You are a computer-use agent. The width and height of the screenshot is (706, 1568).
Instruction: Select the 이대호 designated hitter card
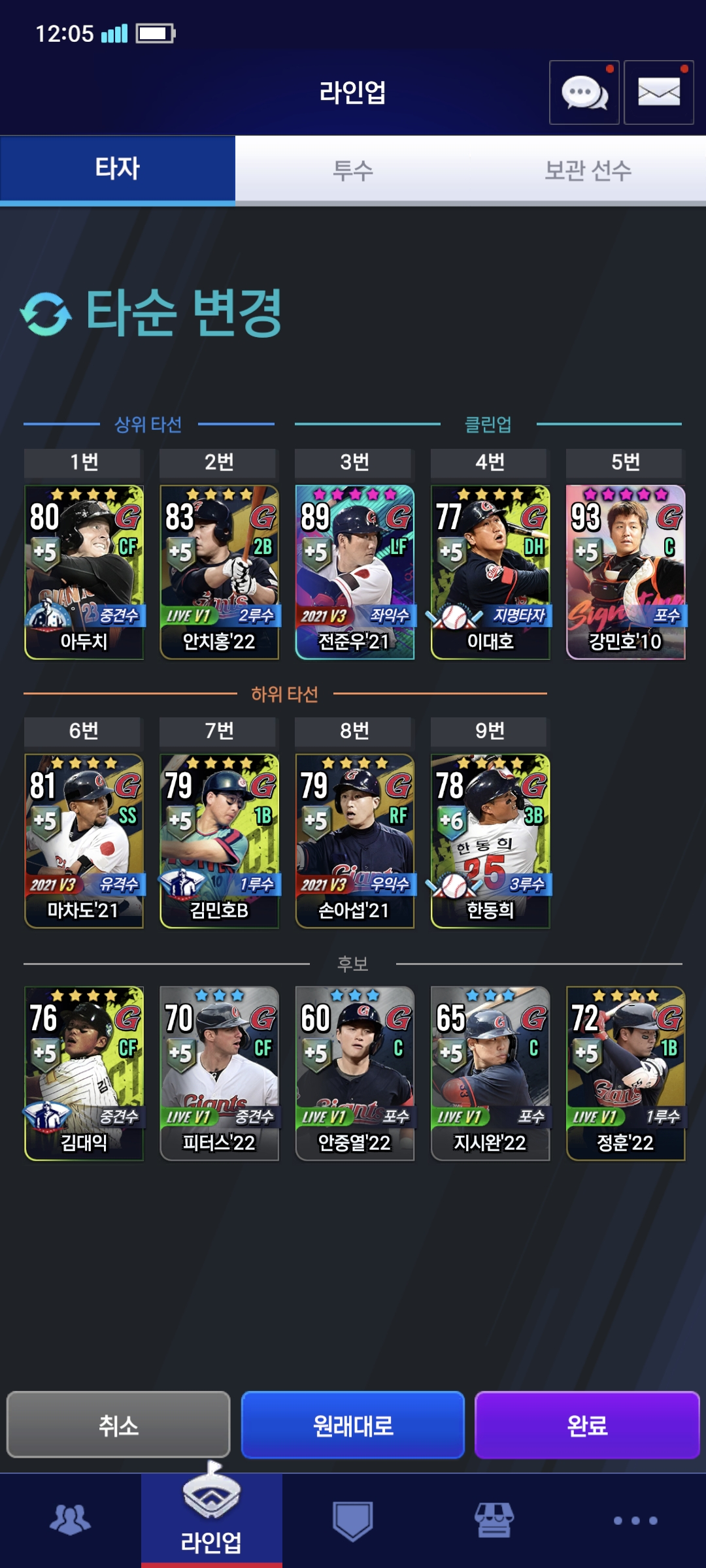coord(490,572)
